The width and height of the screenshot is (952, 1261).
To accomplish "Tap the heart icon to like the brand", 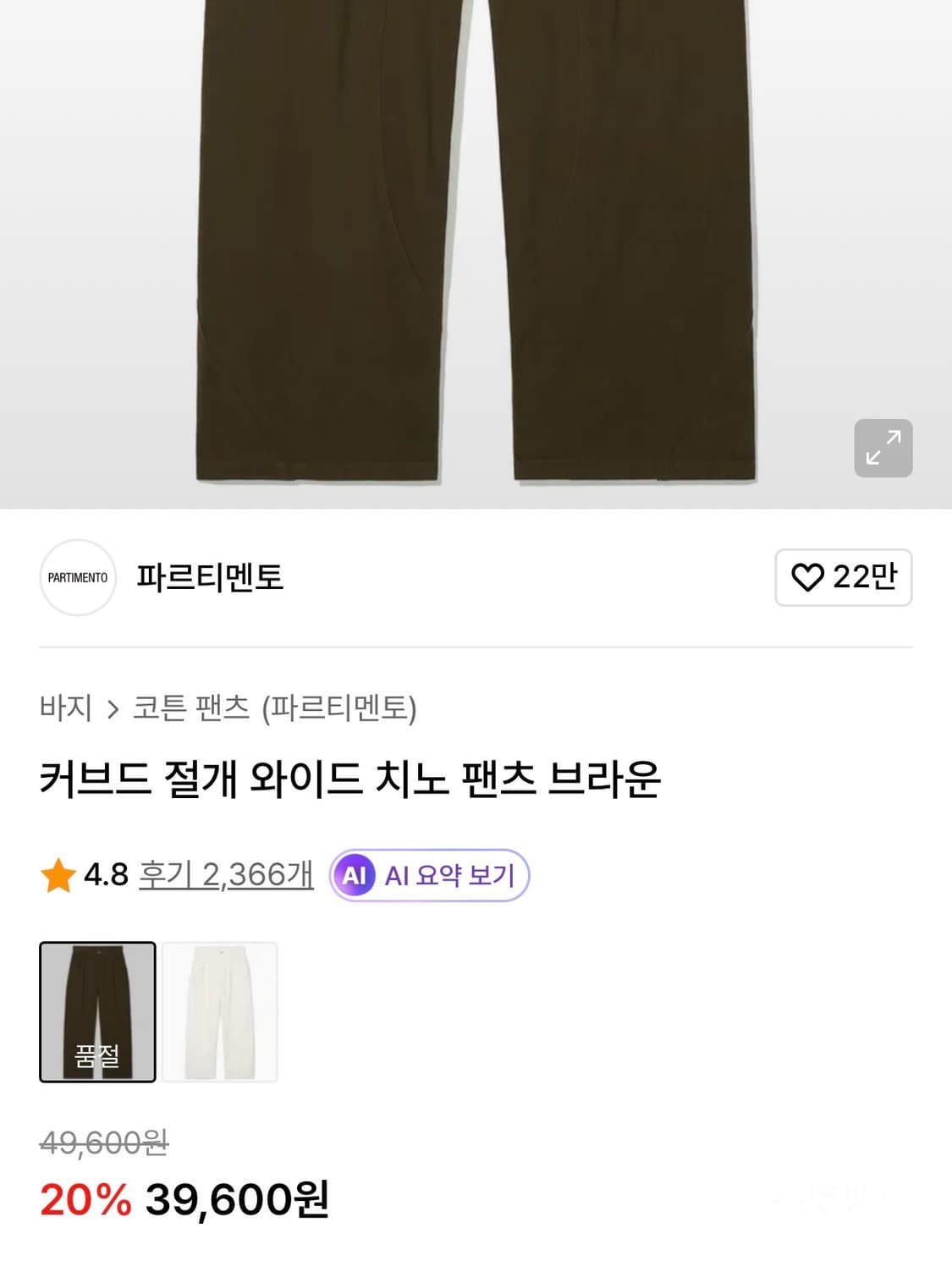I will pyautogui.click(x=810, y=578).
